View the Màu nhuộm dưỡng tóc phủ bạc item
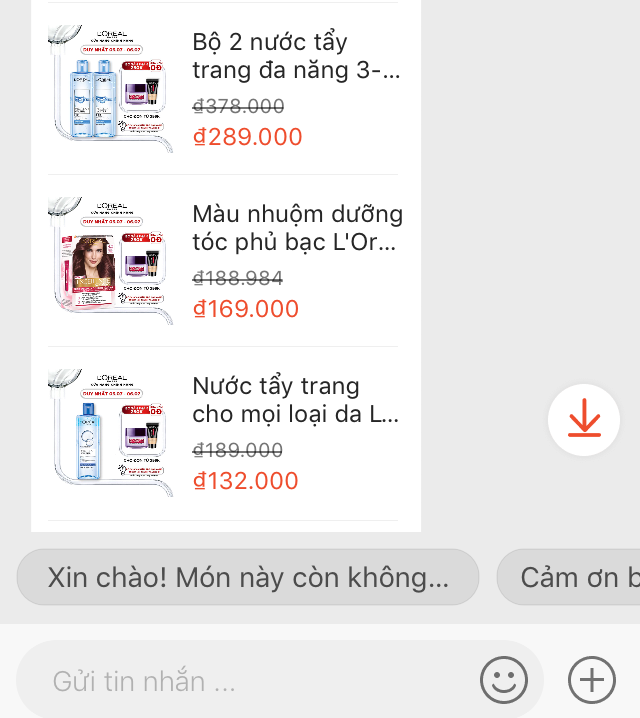 (x=297, y=229)
